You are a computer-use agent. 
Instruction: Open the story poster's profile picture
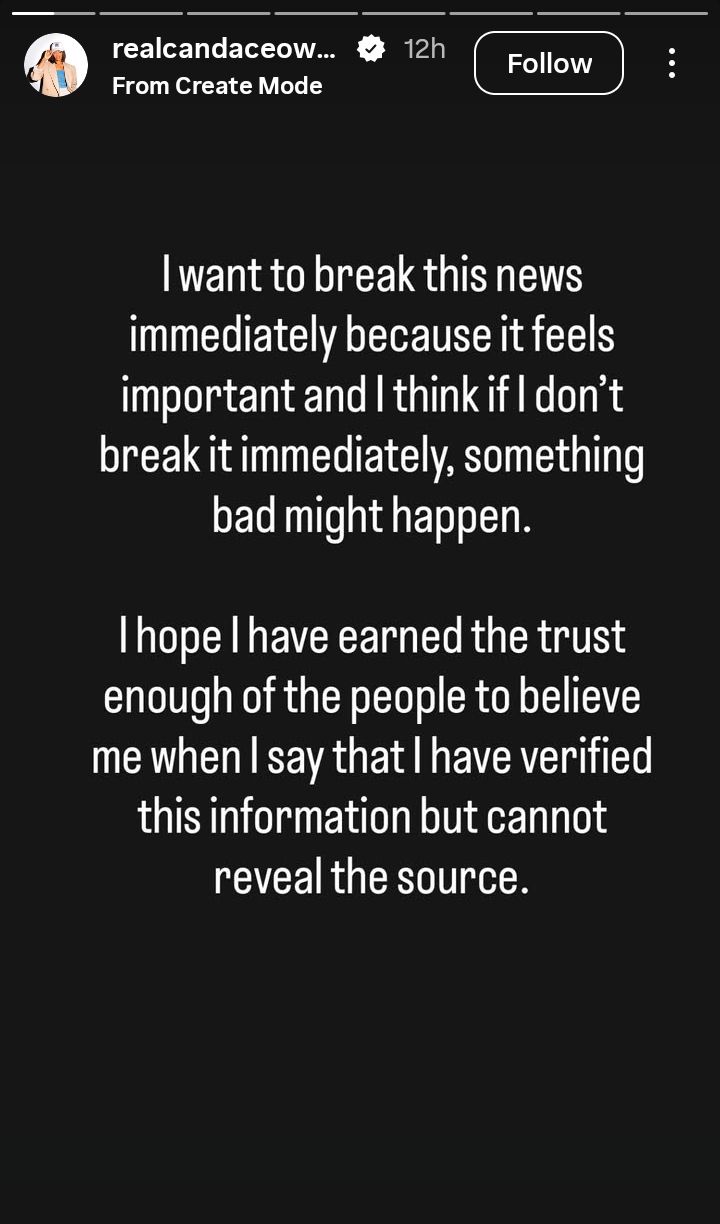(x=56, y=65)
